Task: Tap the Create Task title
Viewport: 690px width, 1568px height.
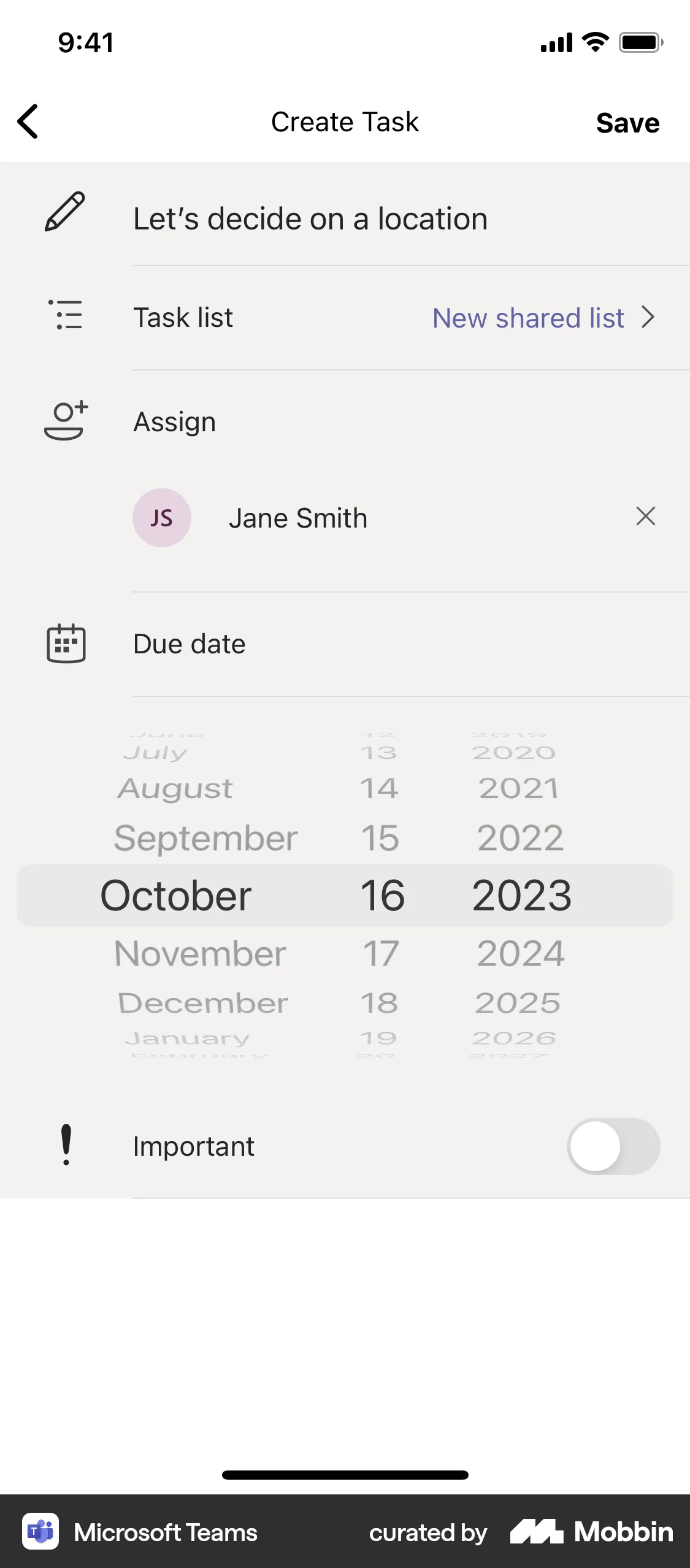Action: (x=345, y=121)
